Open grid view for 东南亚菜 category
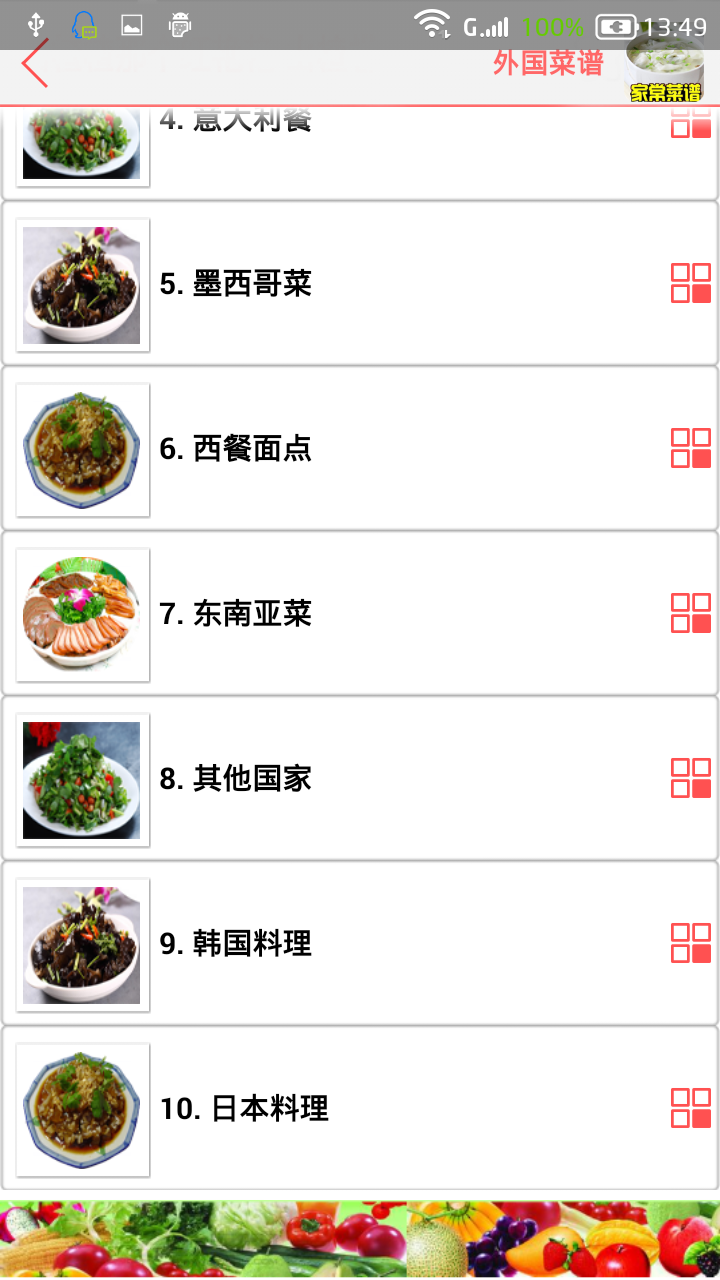 pyautogui.click(x=690, y=615)
